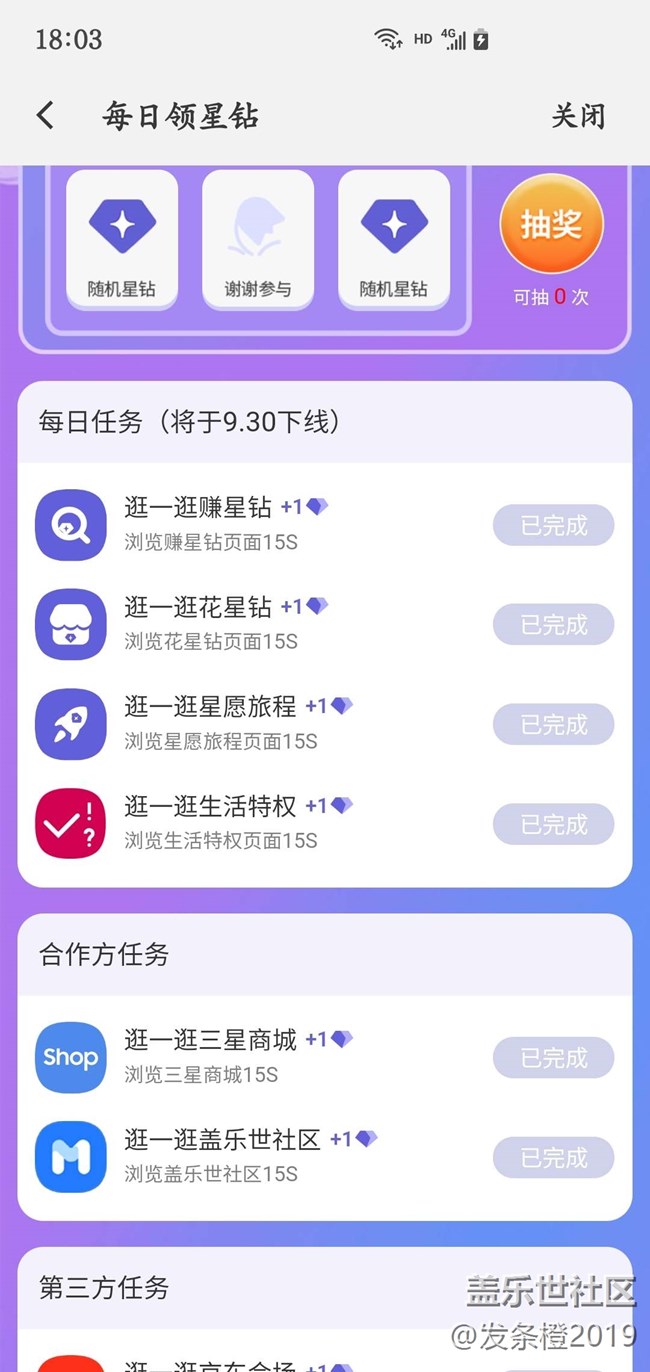This screenshot has height=1372, width=650.
Task: Tap 已完成 next to 逛一逛星愿旅程
Action: 553,725
